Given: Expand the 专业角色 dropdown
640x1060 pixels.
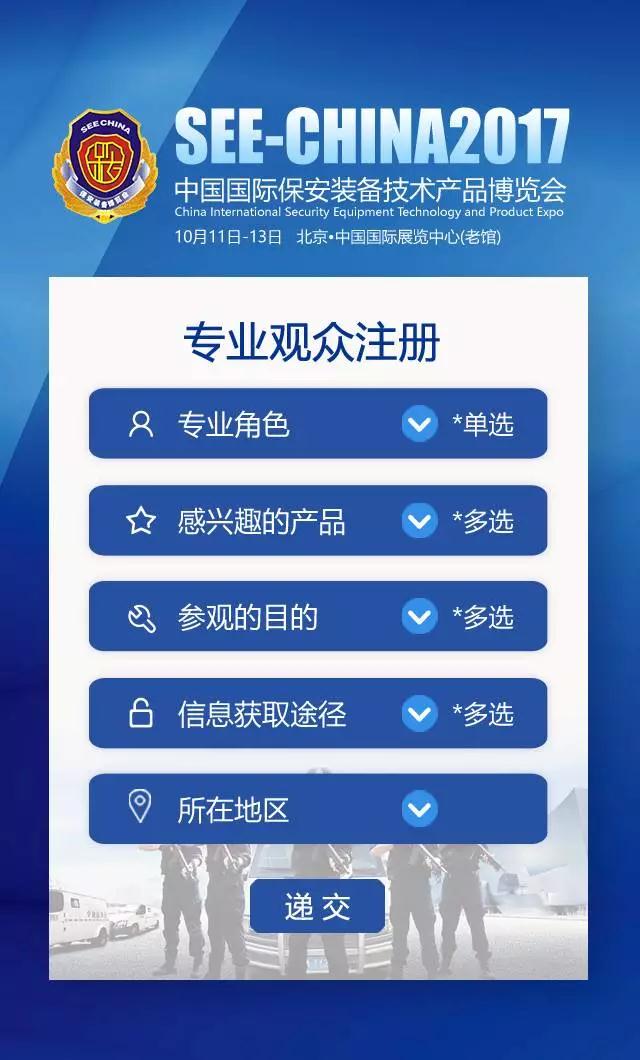Looking at the screenshot, I should click(419, 424).
